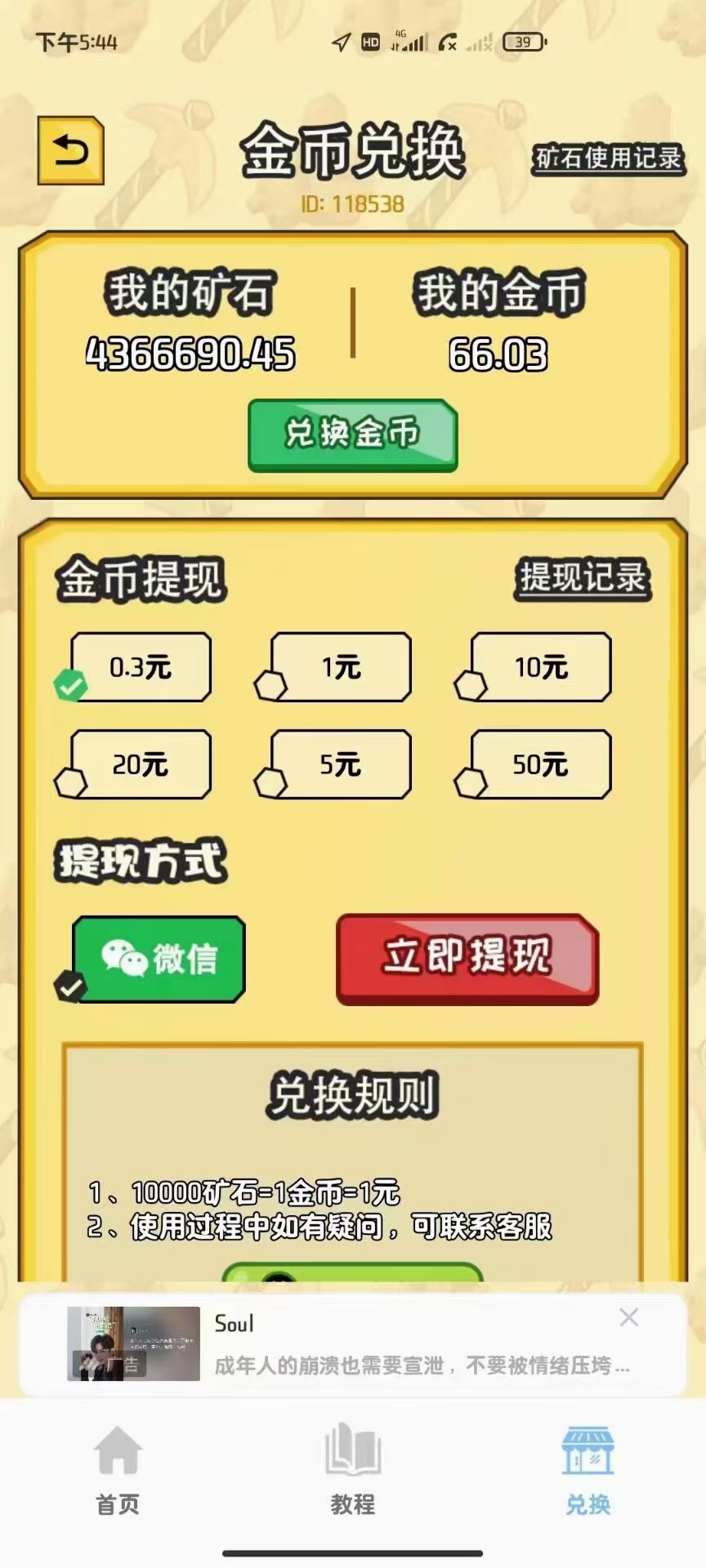Pick the 50元 withdrawal amount
Screen dimensions: 706x1568
pos(541,764)
